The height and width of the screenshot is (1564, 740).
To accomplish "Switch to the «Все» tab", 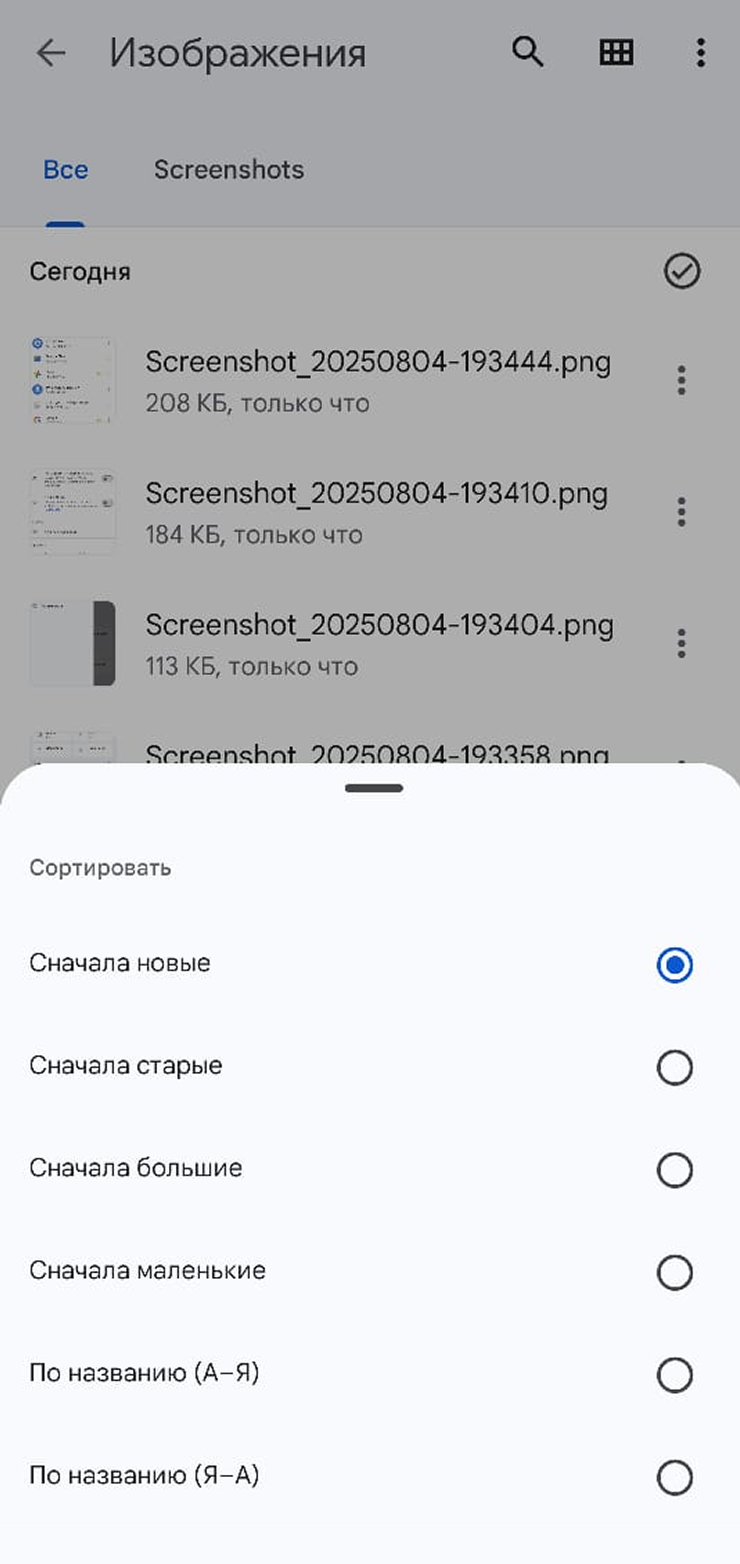I will pyautogui.click(x=66, y=170).
